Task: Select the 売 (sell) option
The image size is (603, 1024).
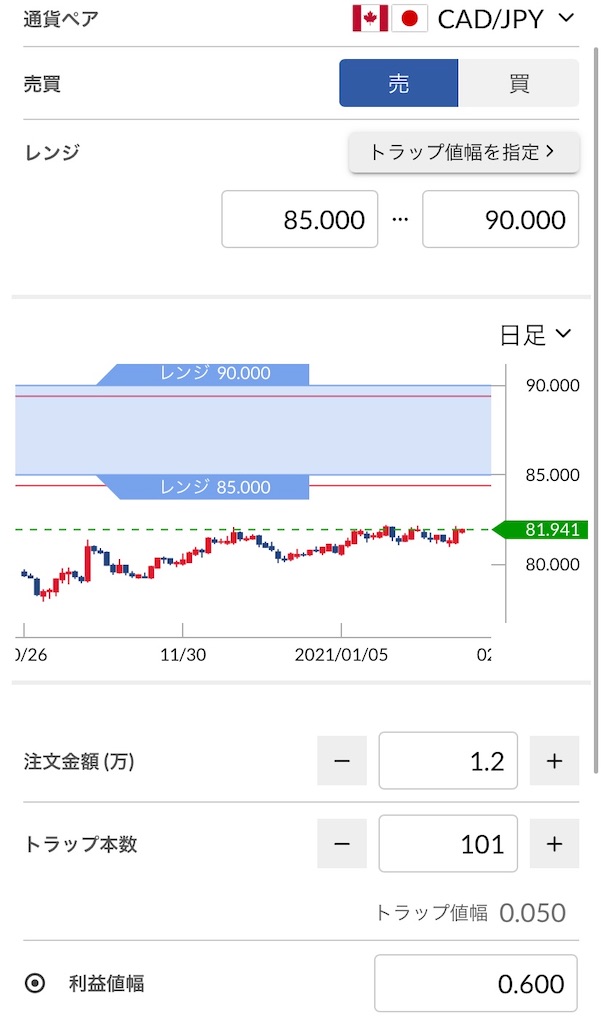Action: point(399,83)
